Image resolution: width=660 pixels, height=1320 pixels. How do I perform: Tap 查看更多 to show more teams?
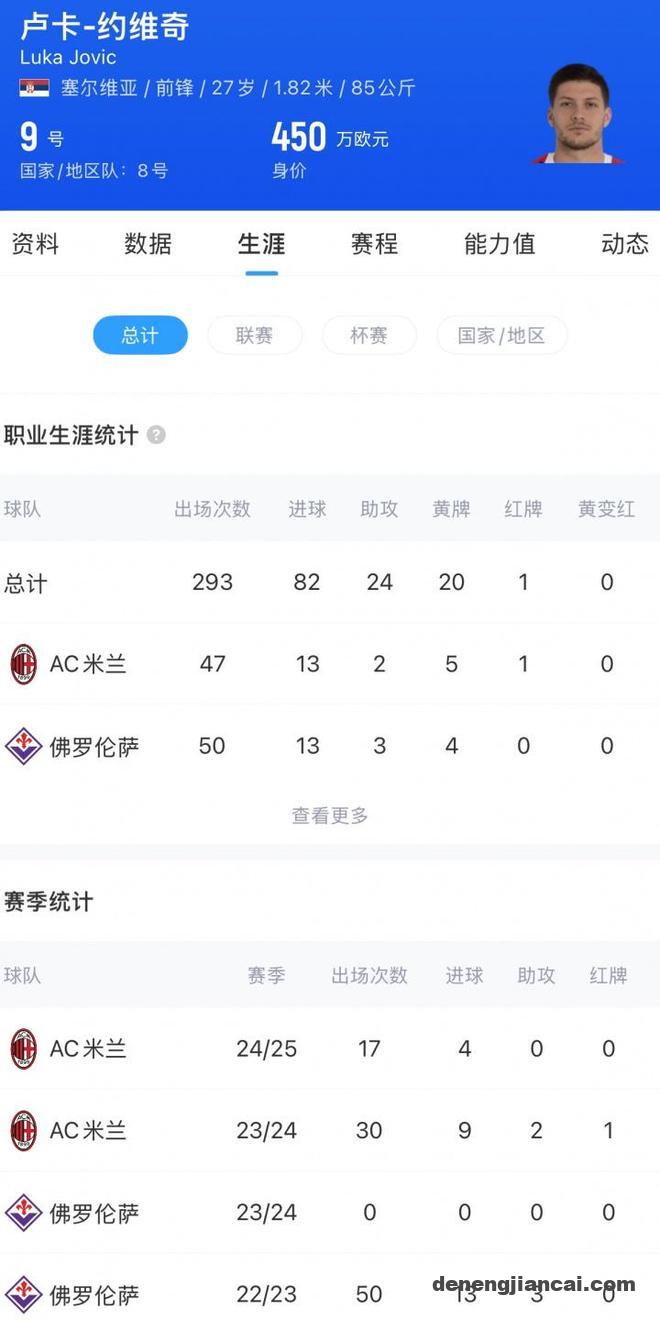pos(330,816)
